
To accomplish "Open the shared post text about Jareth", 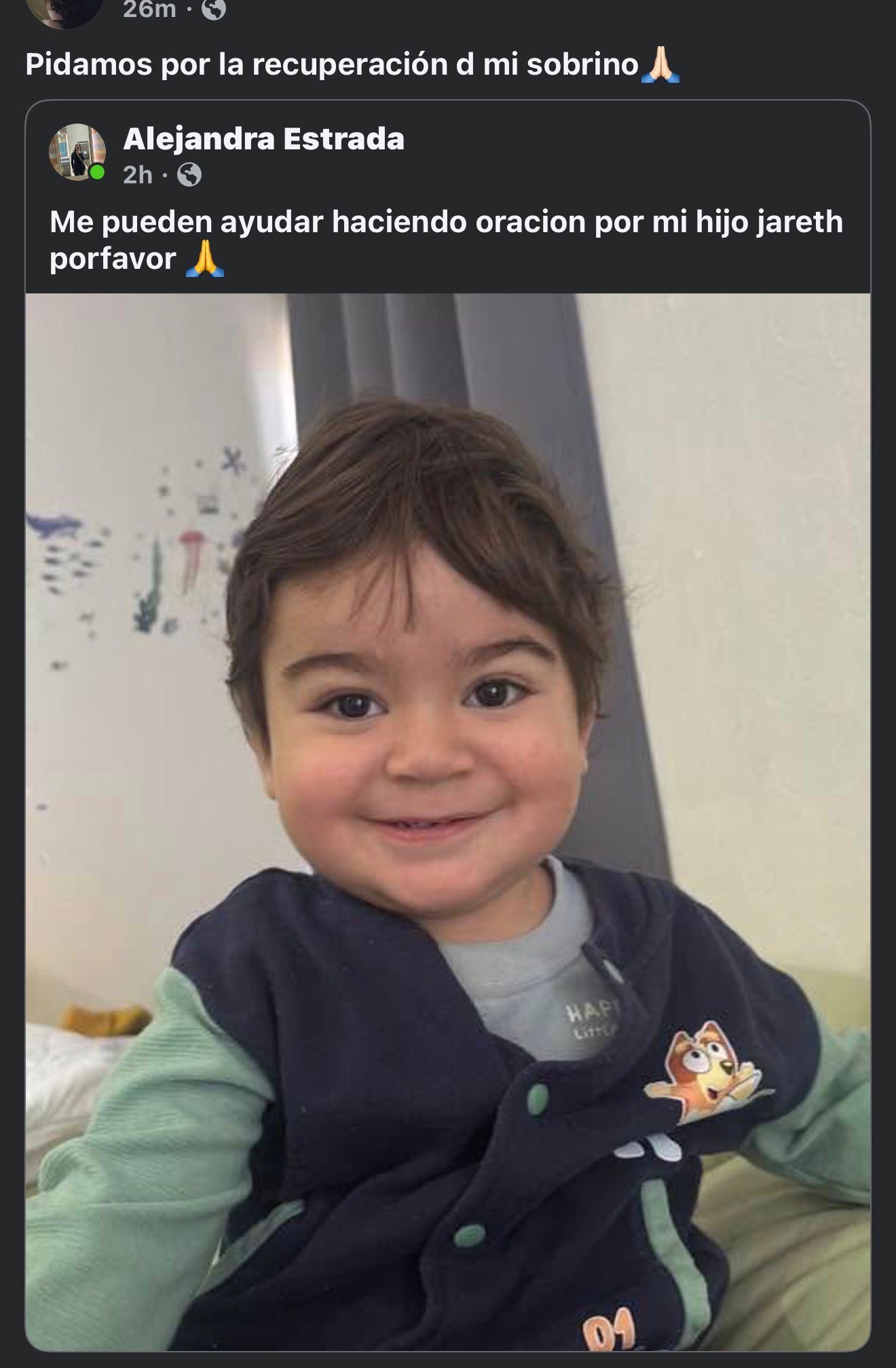I will point(445,240).
